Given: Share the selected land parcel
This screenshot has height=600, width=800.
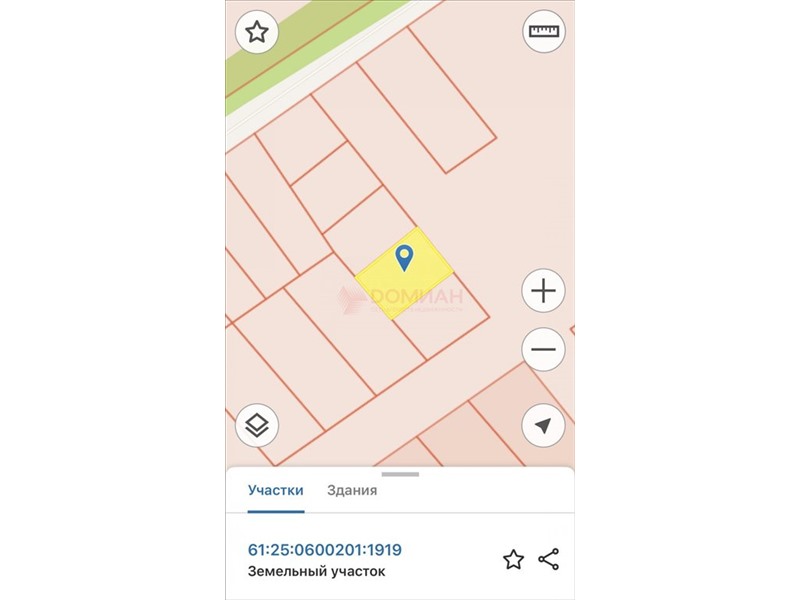Looking at the screenshot, I should (548, 560).
